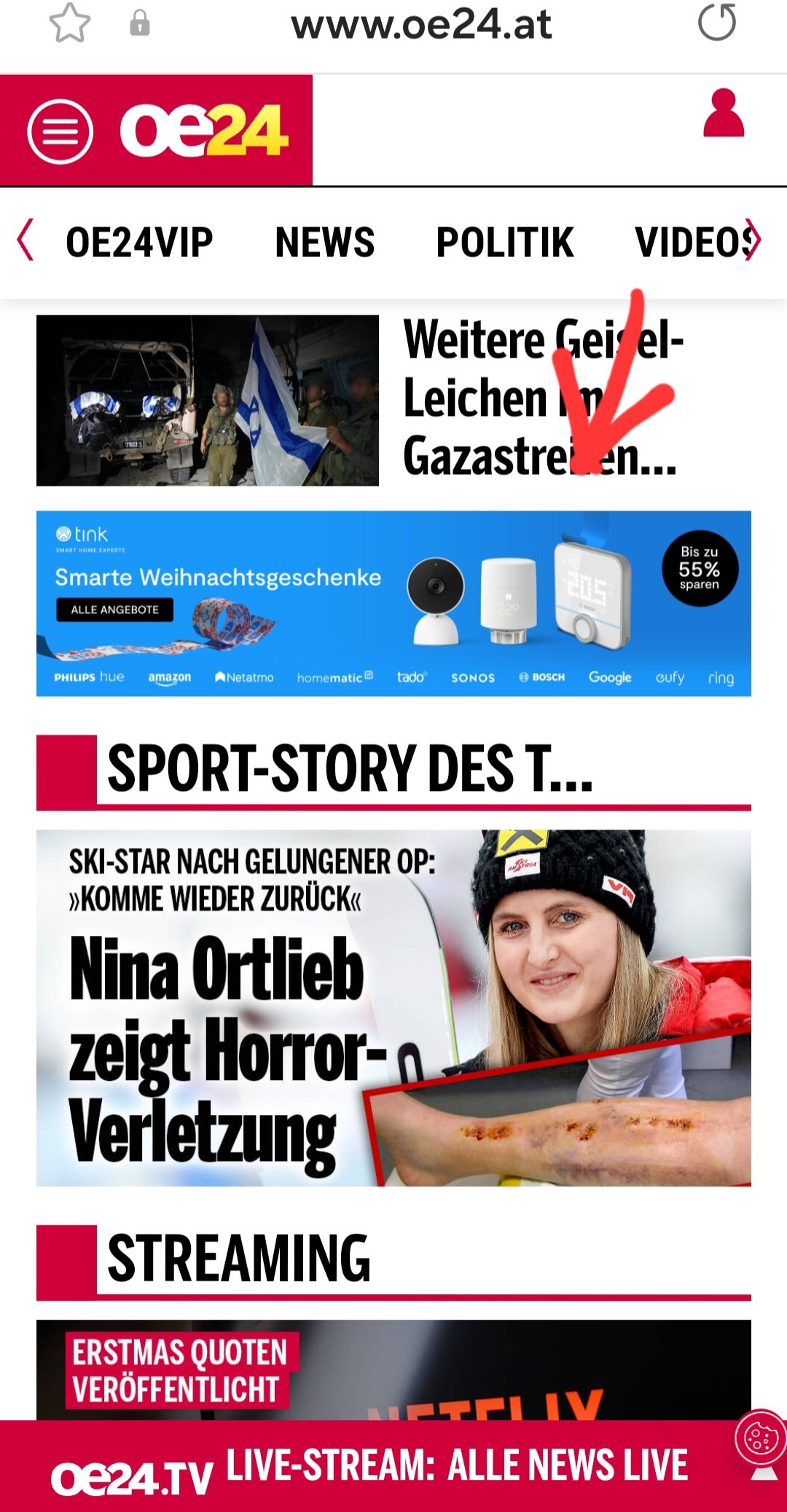
Task: Open the SPORT-STORY DES T... section heading
Action: pos(350,771)
